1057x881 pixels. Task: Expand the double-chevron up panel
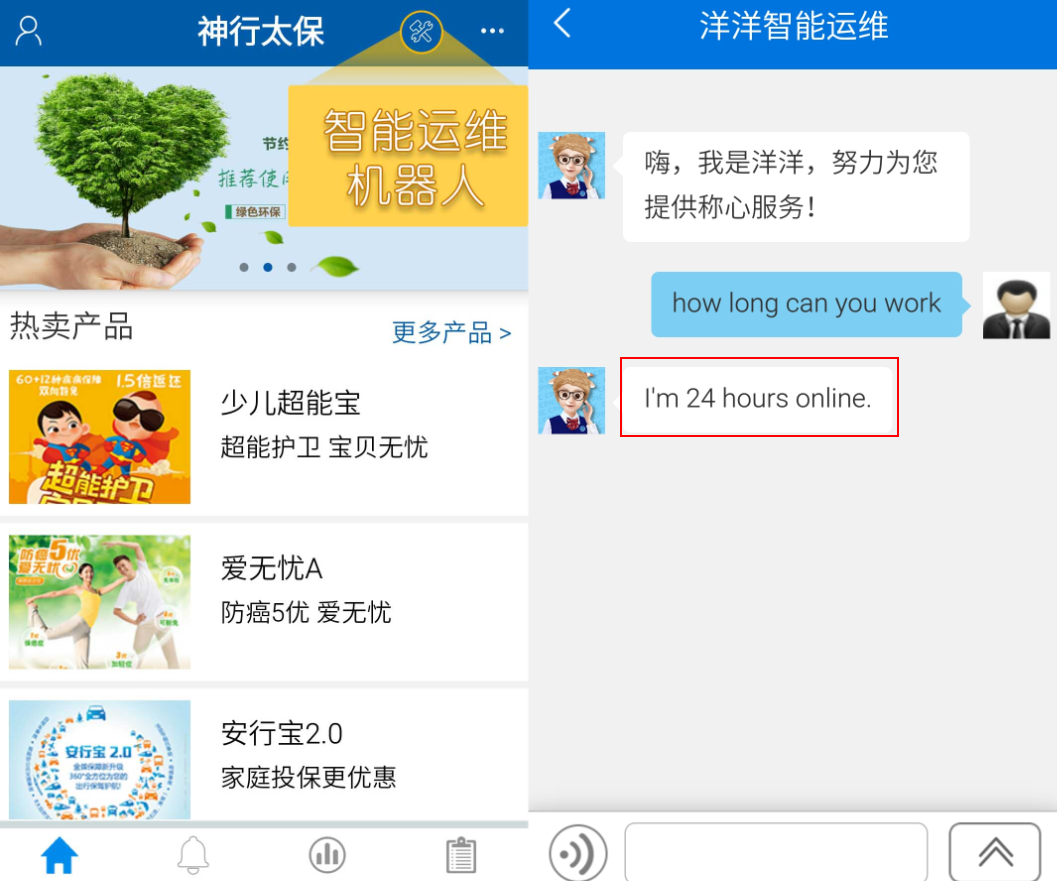994,853
